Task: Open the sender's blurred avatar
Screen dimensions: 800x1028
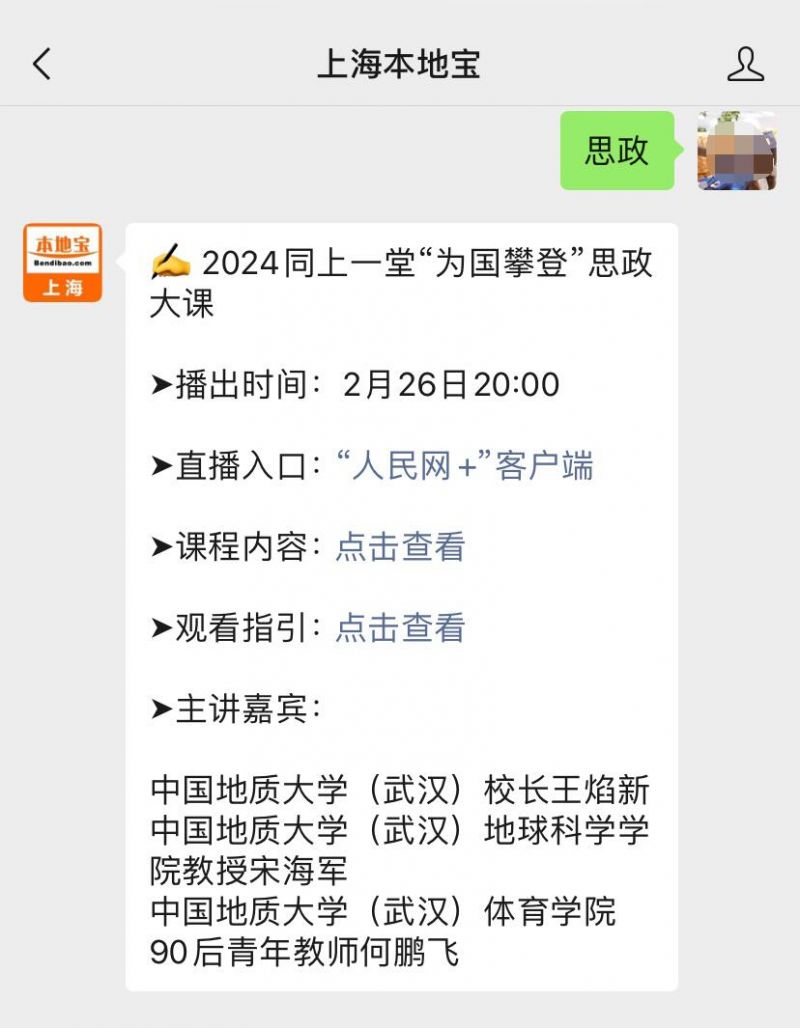Action: tap(737, 151)
